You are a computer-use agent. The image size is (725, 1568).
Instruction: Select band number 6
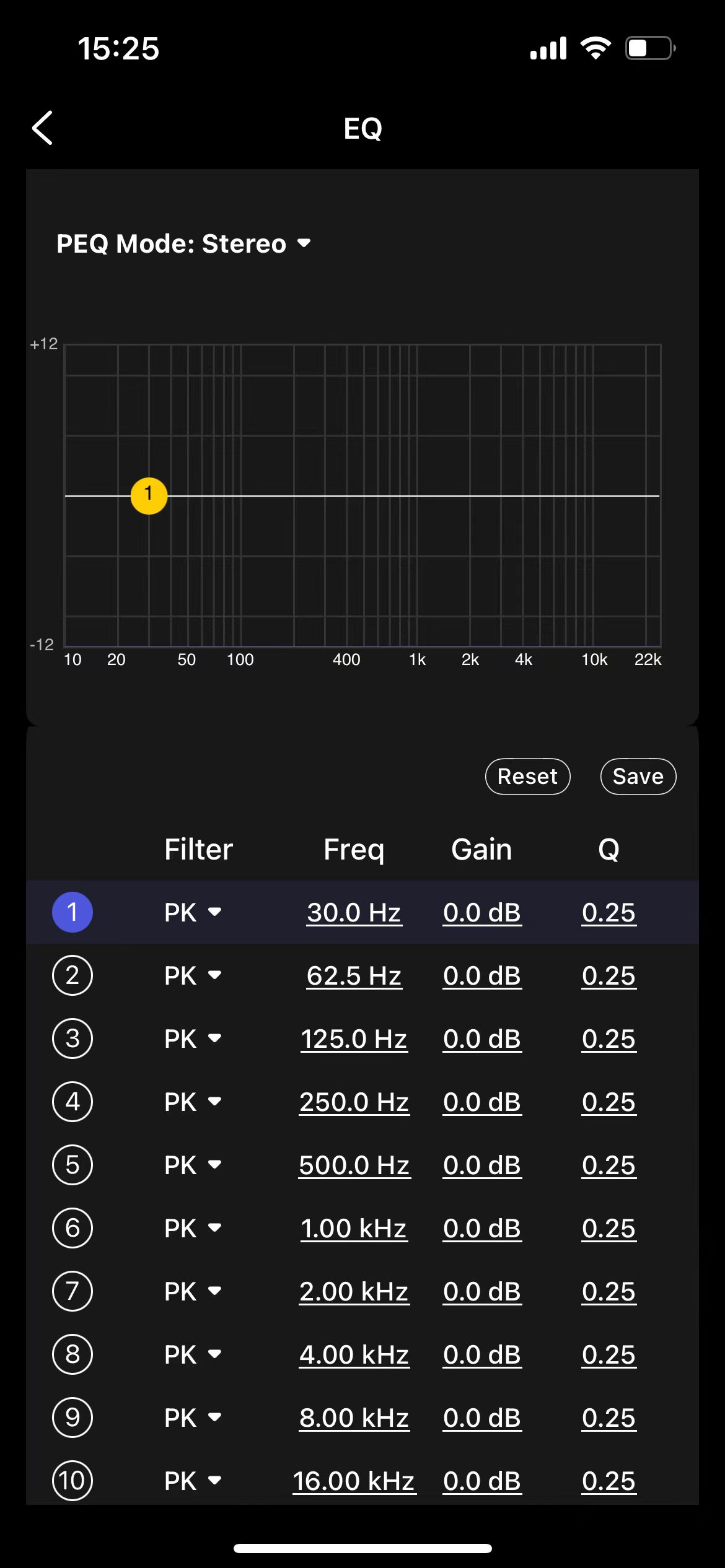coord(72,1228)
